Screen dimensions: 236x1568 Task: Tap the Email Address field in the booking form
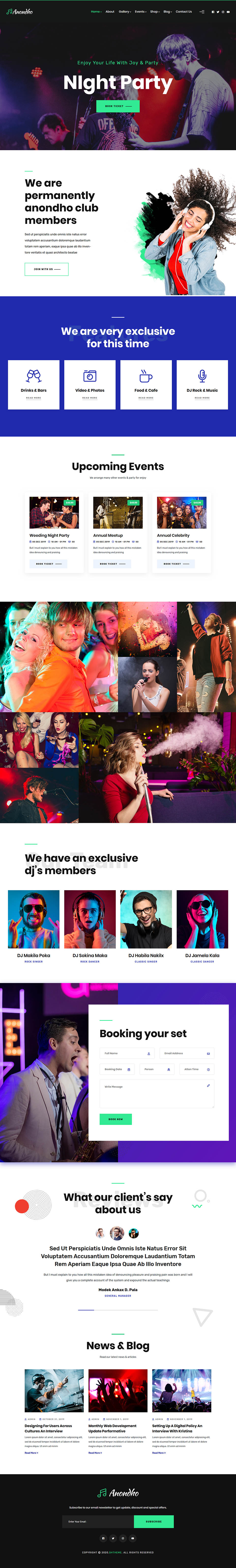tap(187, 1053)
